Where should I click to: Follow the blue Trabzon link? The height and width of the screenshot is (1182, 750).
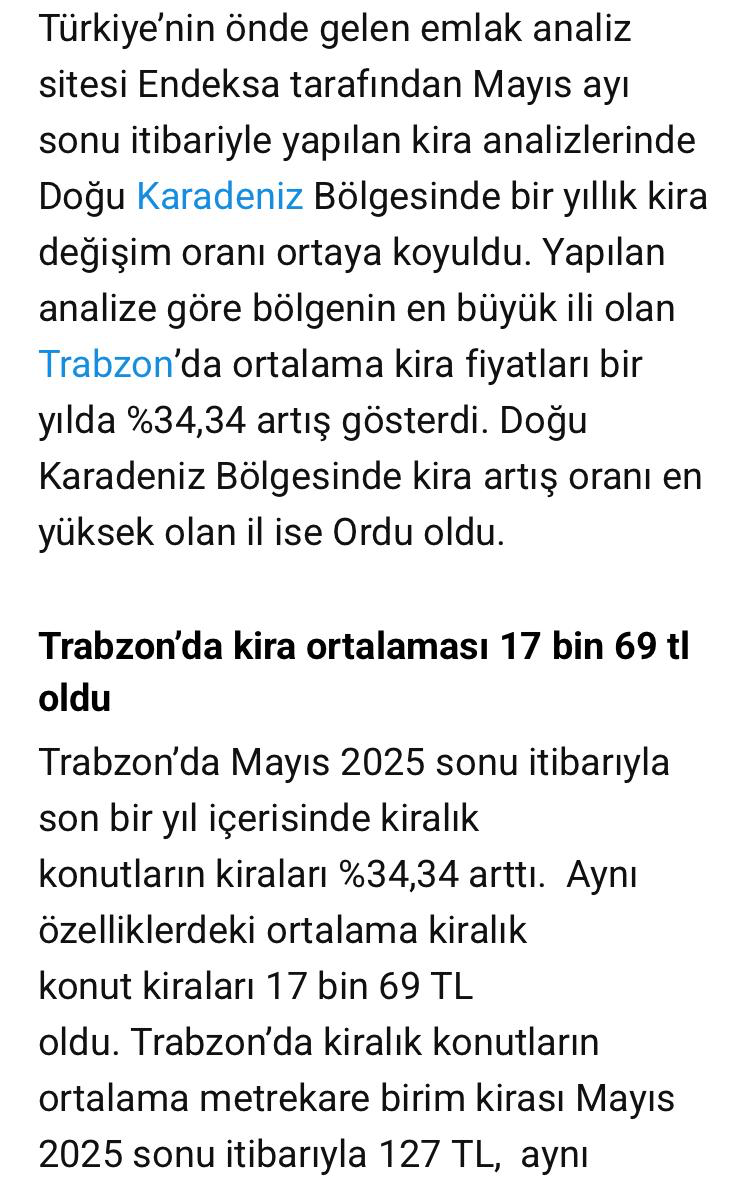[106, 364]
